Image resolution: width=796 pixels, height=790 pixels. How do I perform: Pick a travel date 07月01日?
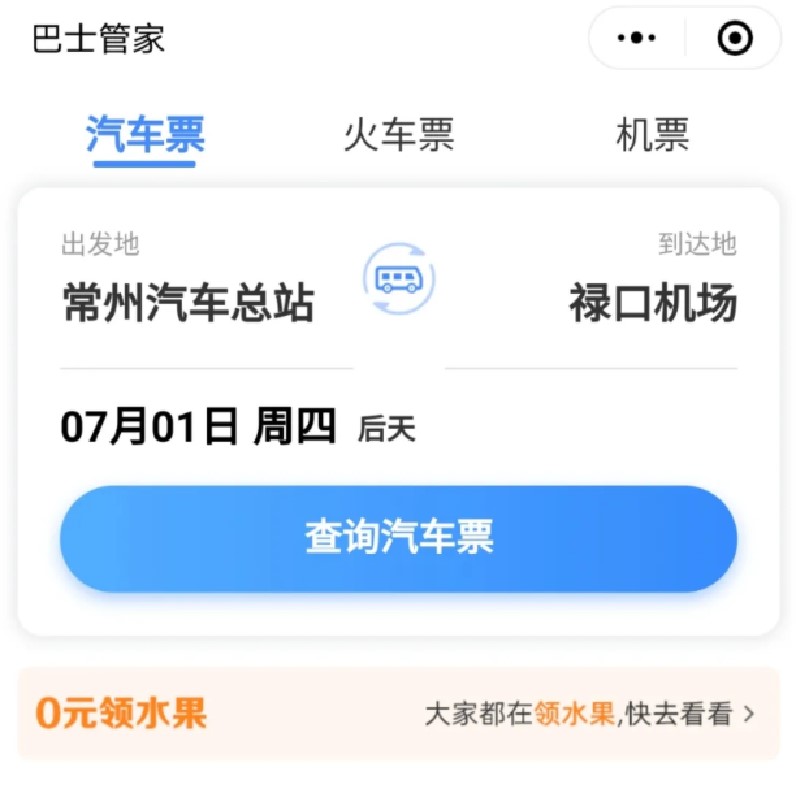(198, 427)
